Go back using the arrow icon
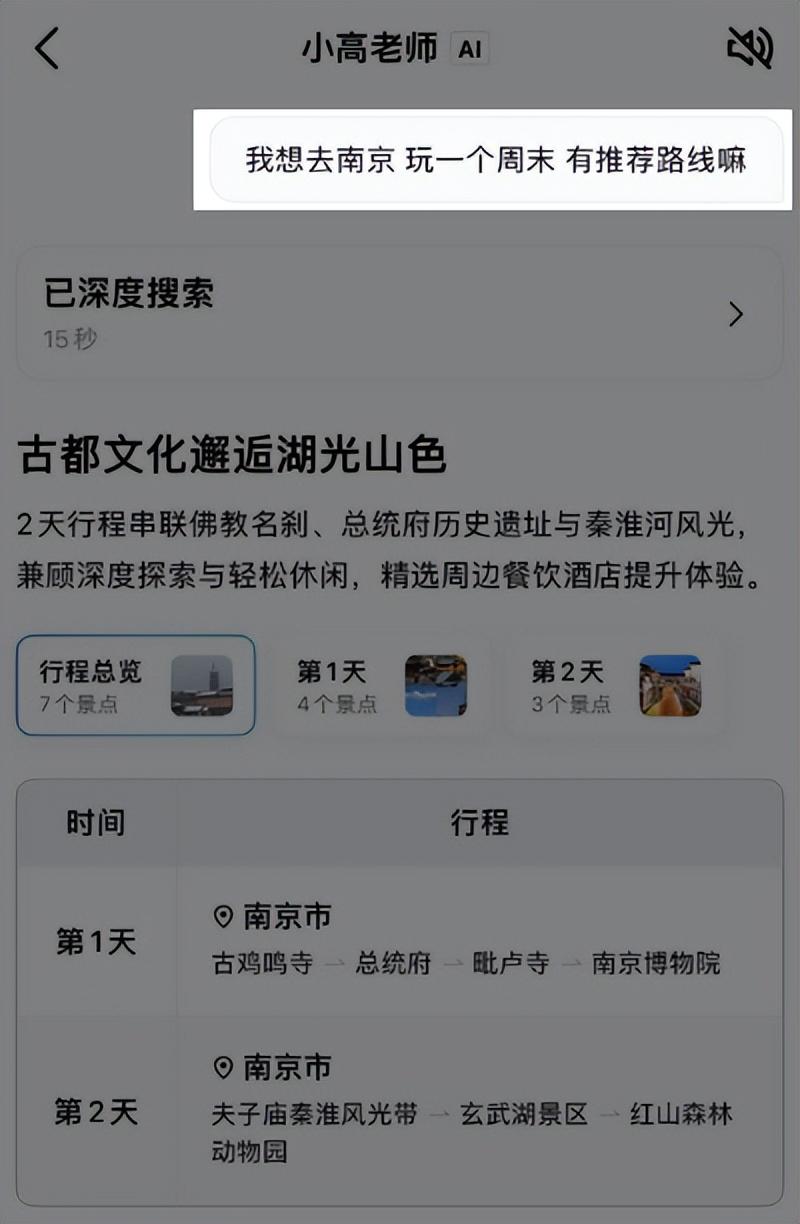This screenshot has height=1224, width=800. coord(47,48)
